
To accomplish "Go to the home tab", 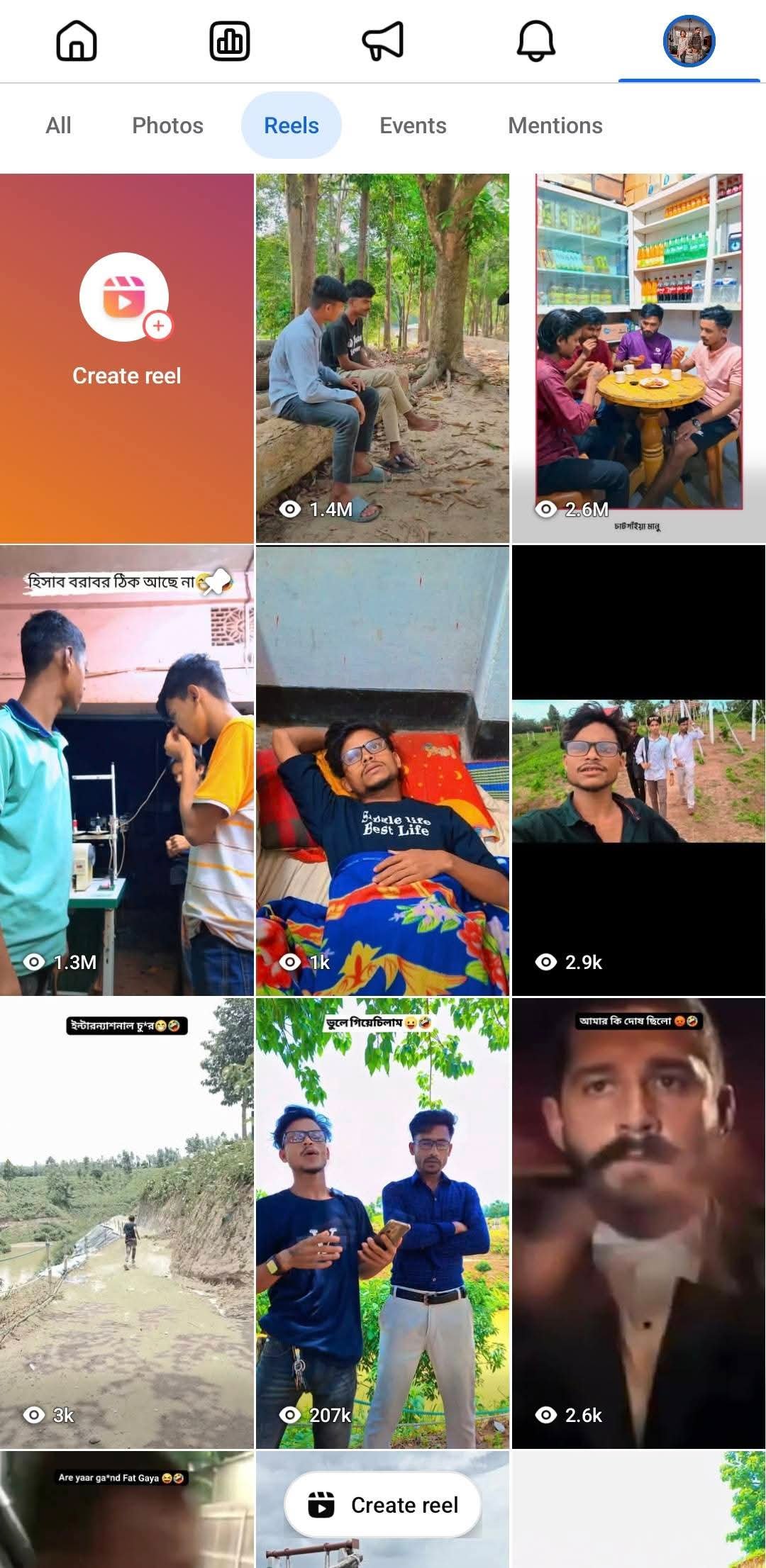I will pos(77,41).
